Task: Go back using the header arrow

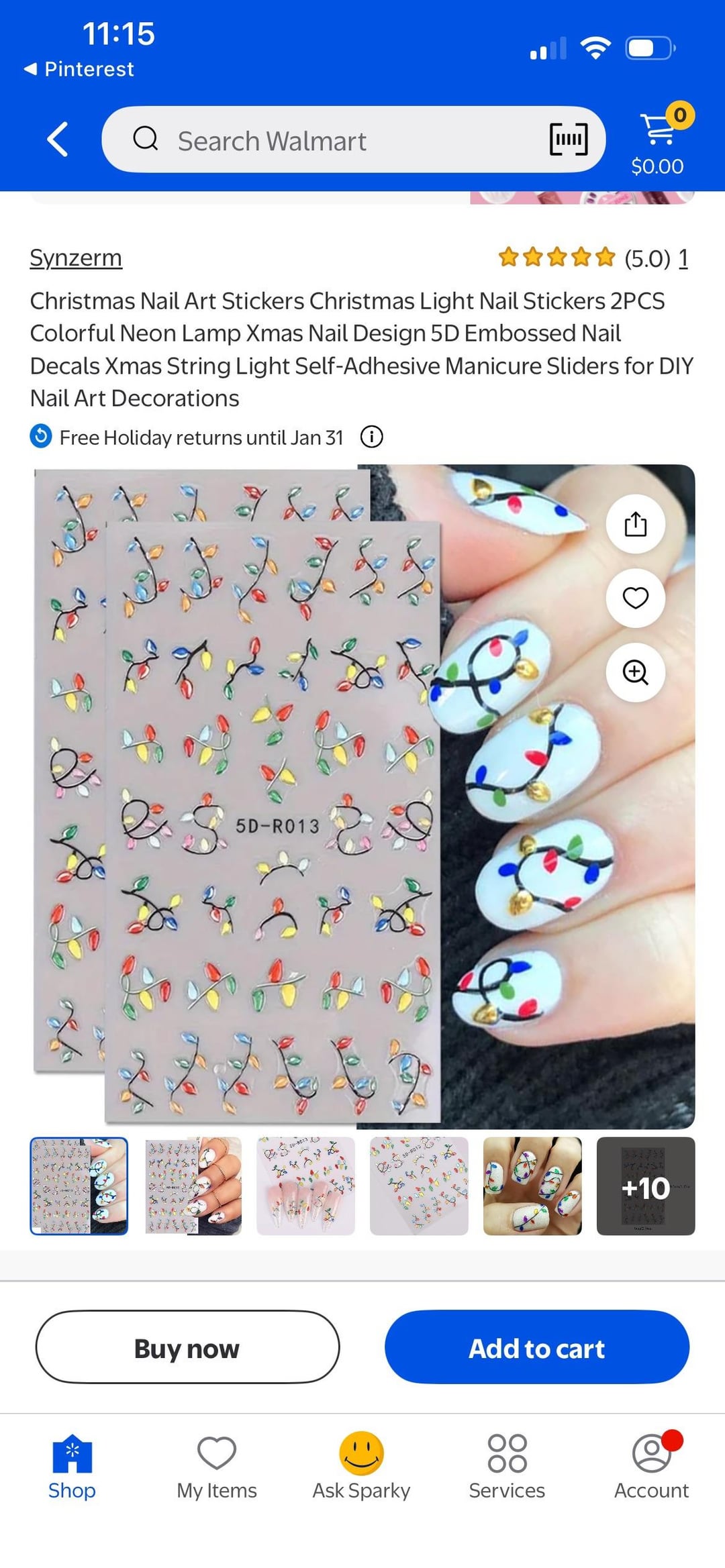Action: (x=58, y=140)
